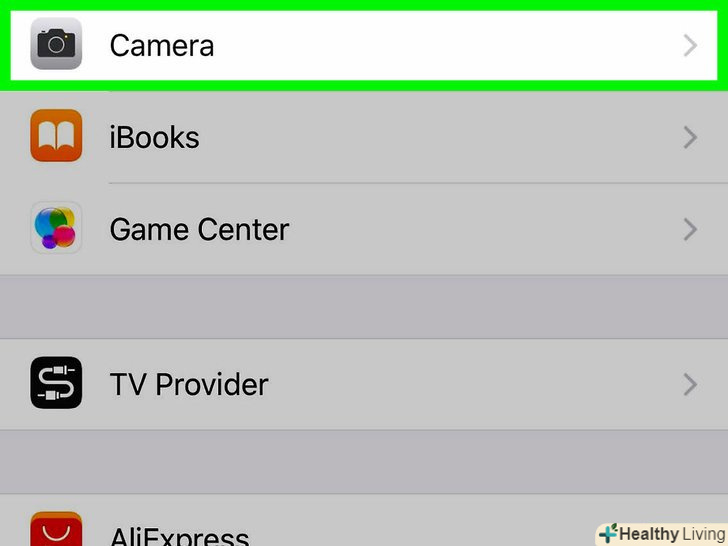Open AliExpress app settings
This screenshot has width=728, height=546.
300,530
